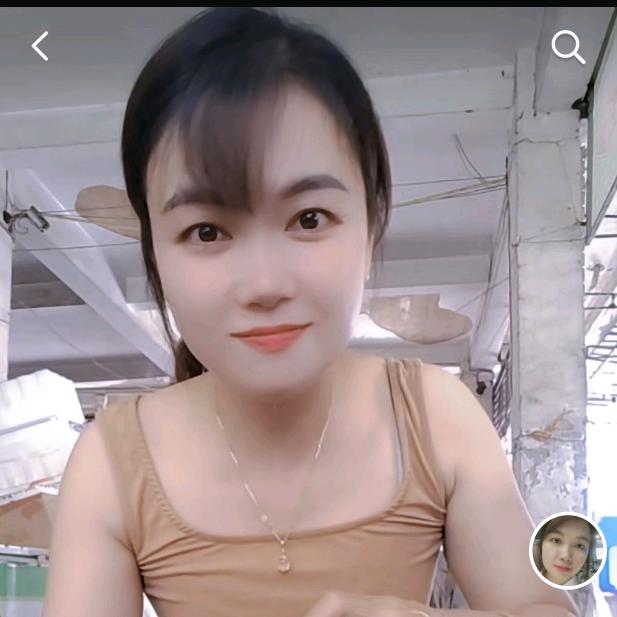Go back using the top-left arrow
The height and width of the screenshot is (617, 617).
coord(40,46)
